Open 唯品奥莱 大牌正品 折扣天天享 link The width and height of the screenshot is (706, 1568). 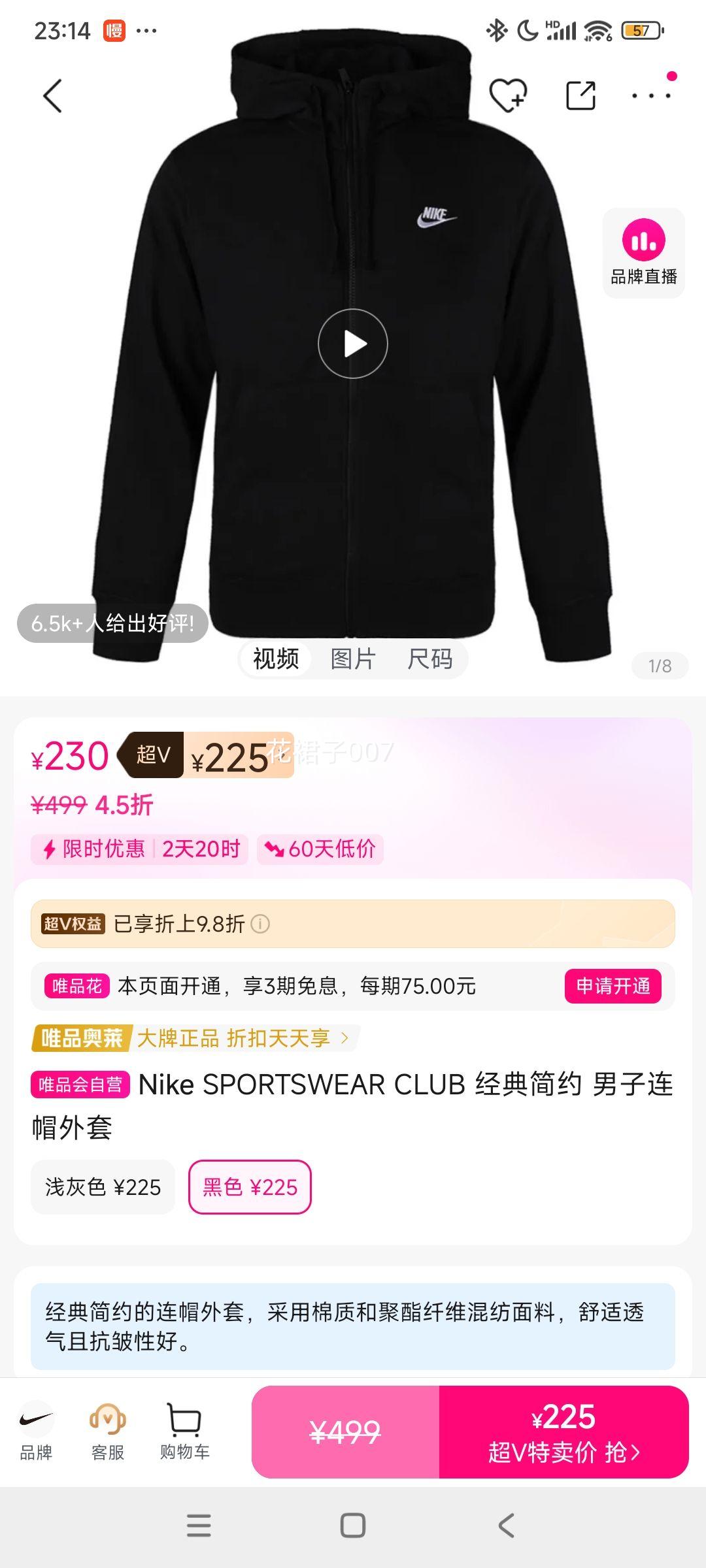196,1037
